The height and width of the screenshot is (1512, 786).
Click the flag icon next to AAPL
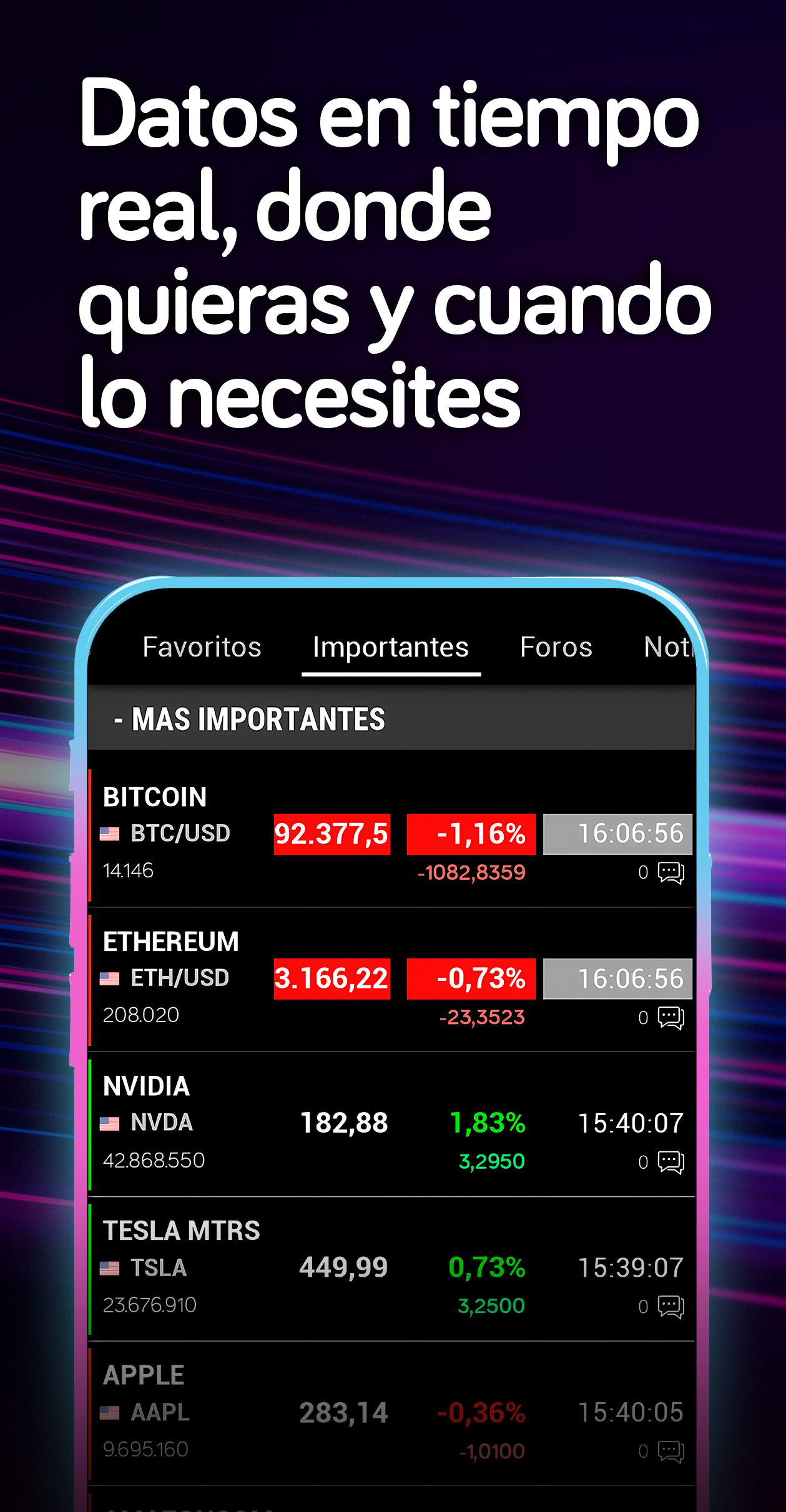point(111,1412)
